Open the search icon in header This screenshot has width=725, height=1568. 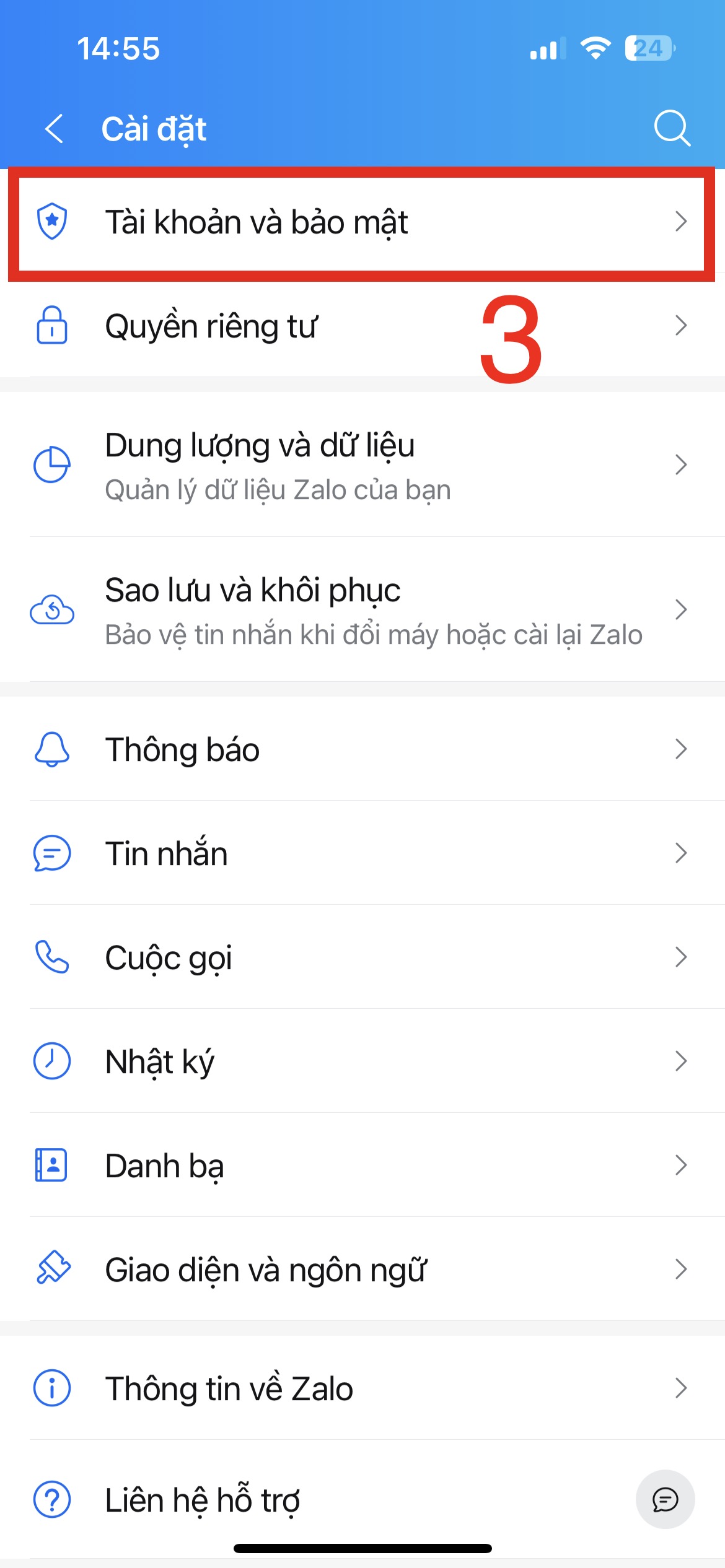tap(672, 128)
